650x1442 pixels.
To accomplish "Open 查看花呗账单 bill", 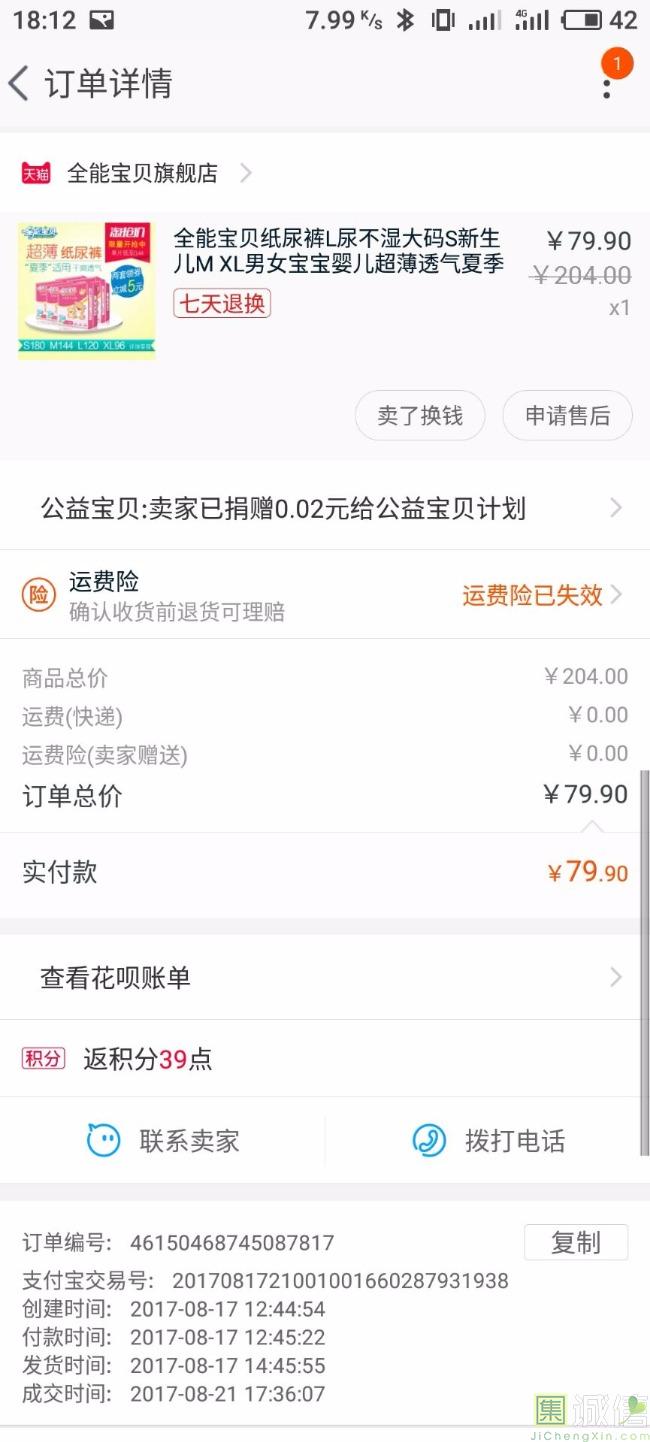I will click(325, 977).
